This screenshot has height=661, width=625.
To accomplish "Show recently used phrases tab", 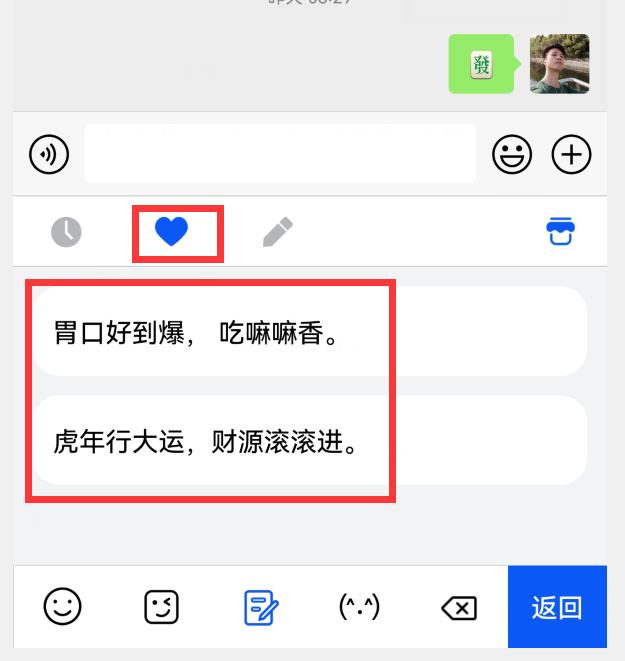I will tap(66, 233).
